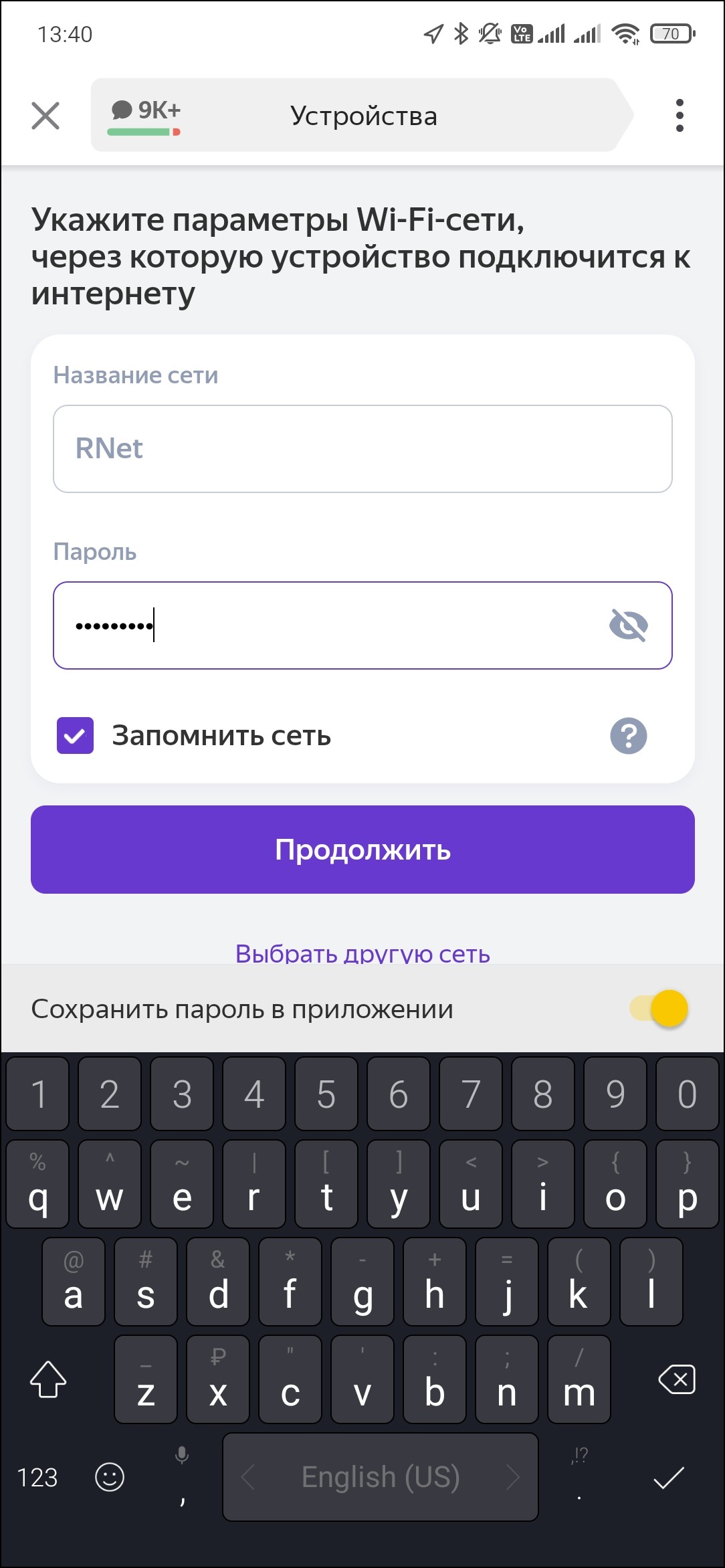Enable shift on the keyboard
This screenshot has width=725, height=1568.
pyautogui.click(x=48, y=1379)
